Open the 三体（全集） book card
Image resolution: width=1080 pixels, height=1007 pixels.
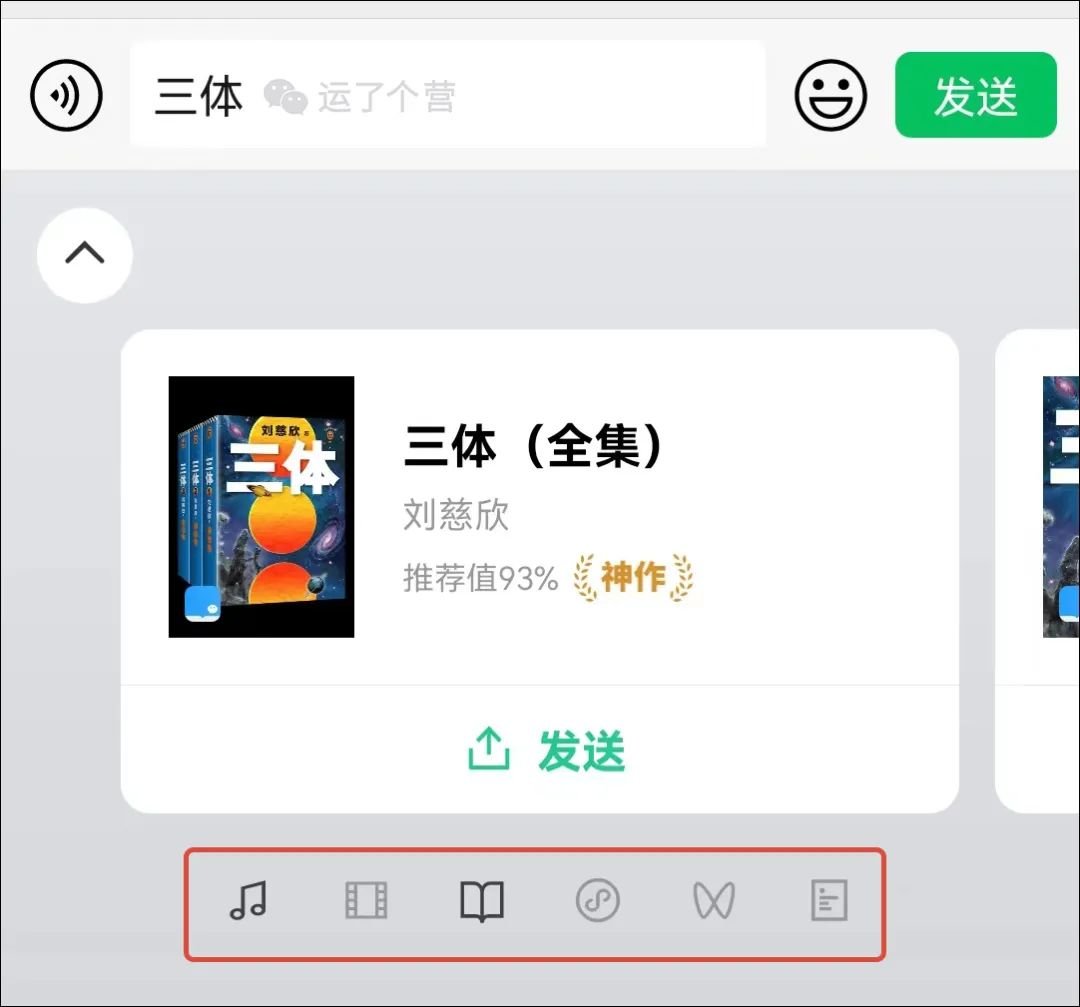(538, 507)
